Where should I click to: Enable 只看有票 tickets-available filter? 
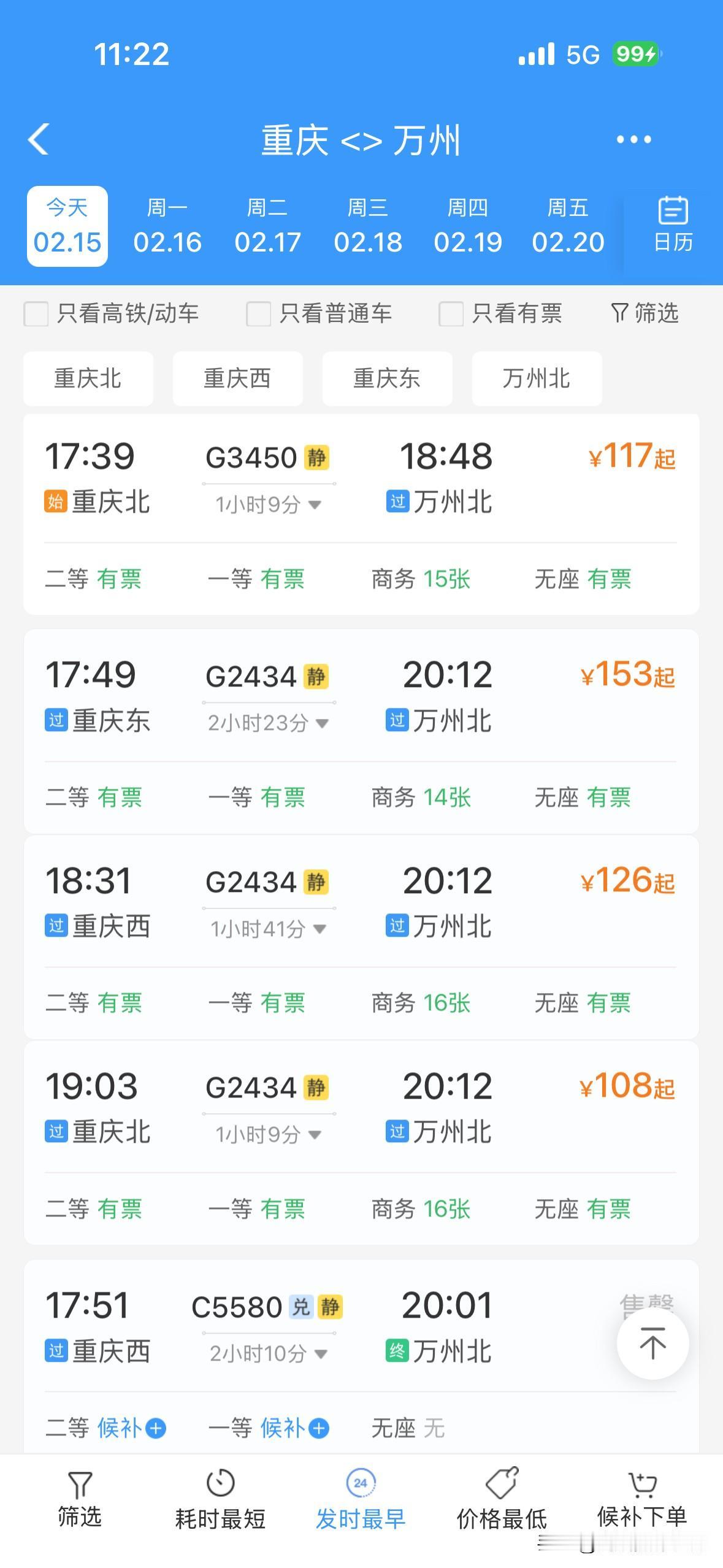452,313
